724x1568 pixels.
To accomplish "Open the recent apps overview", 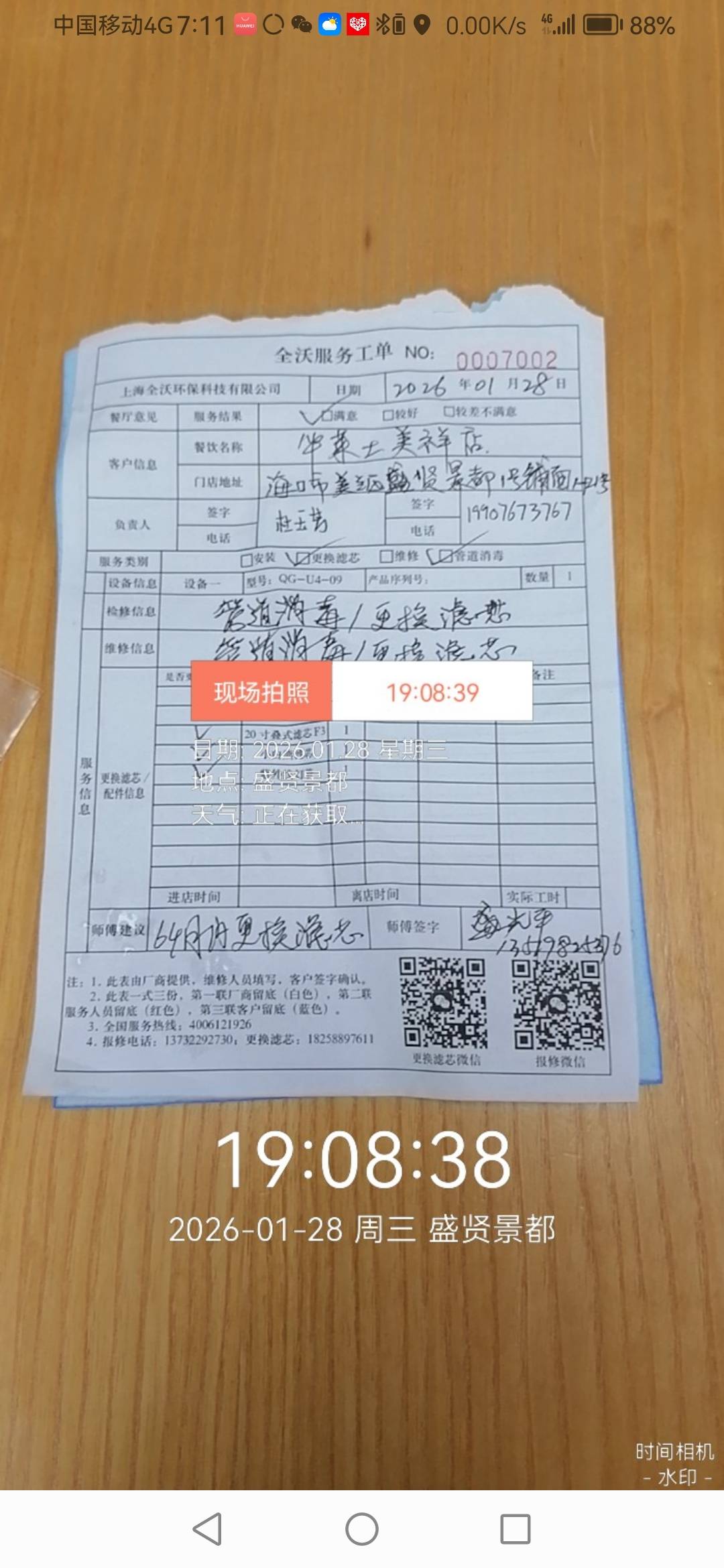I will [516, 1528].
